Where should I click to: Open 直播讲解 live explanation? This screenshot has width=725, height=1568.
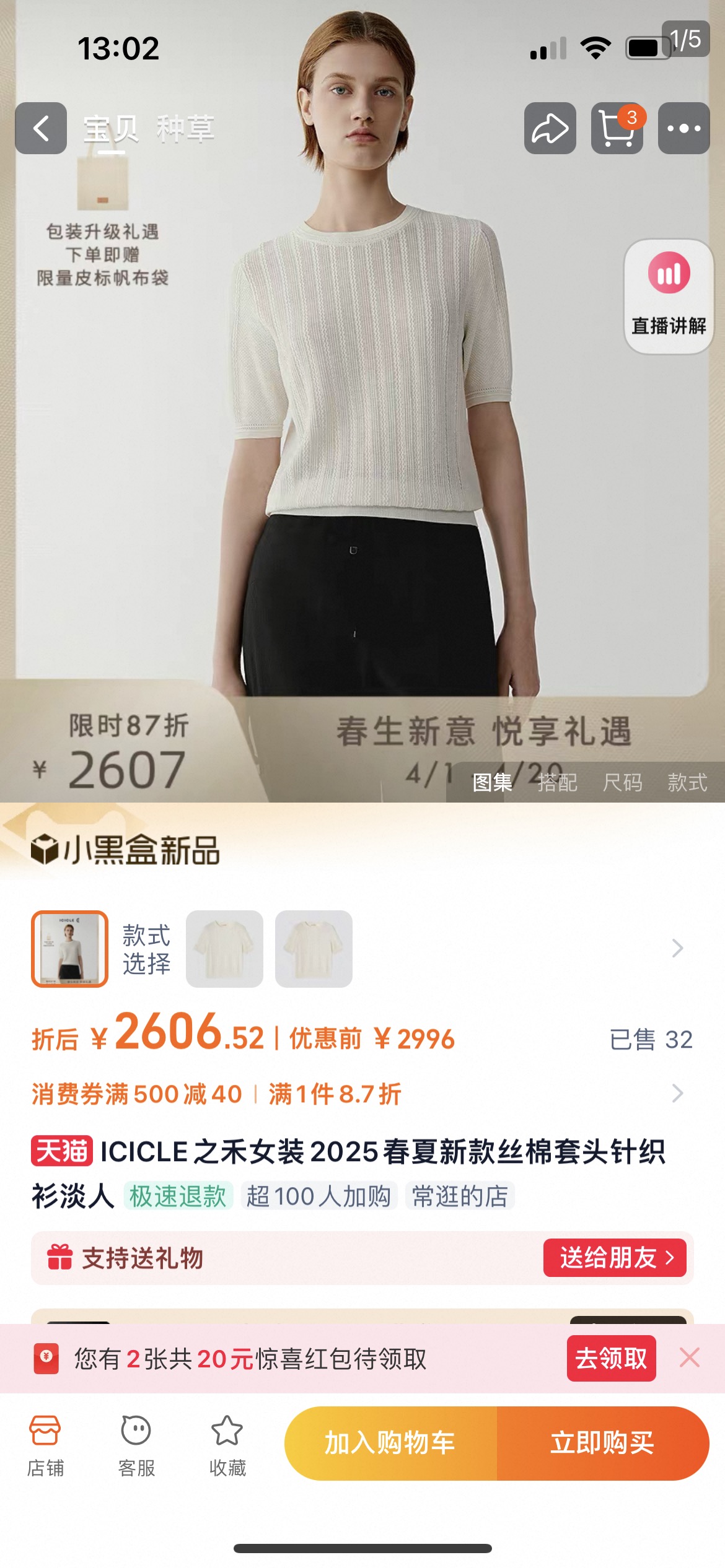tap(669, 297)
